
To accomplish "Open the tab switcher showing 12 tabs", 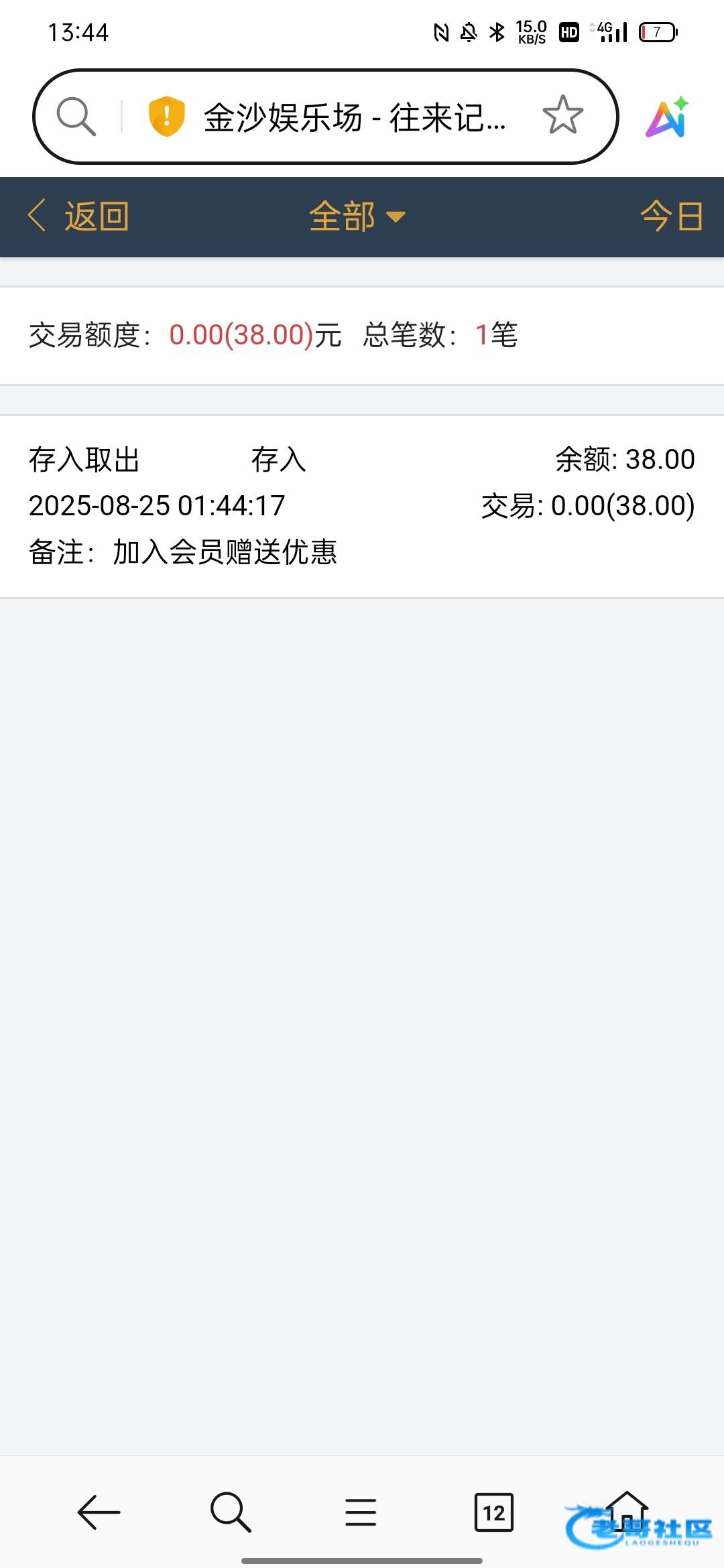I will (494, 1512).
